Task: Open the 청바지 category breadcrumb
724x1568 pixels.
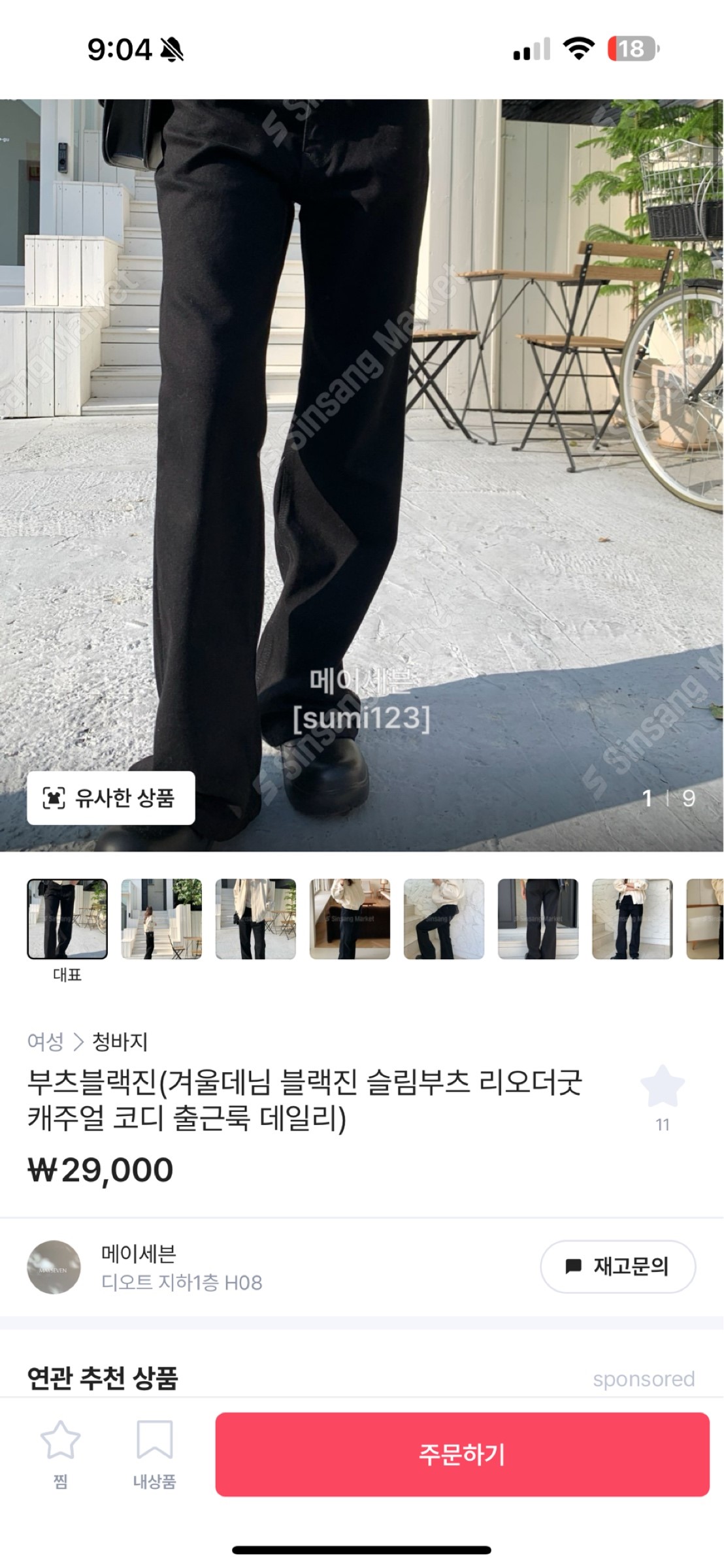Action: (120, 1041)
